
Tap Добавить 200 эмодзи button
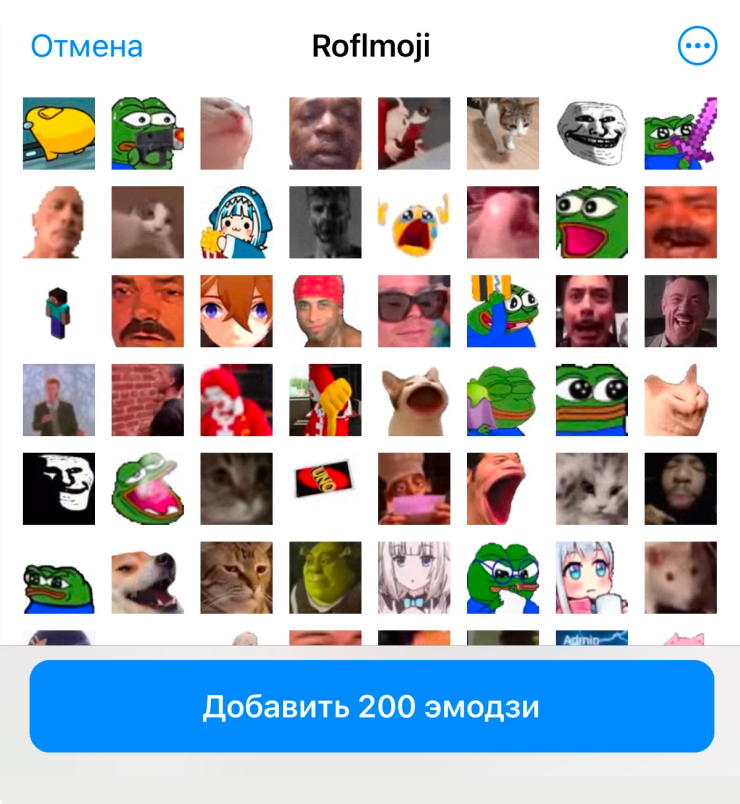pyautogui.click(x=371, y=706)
